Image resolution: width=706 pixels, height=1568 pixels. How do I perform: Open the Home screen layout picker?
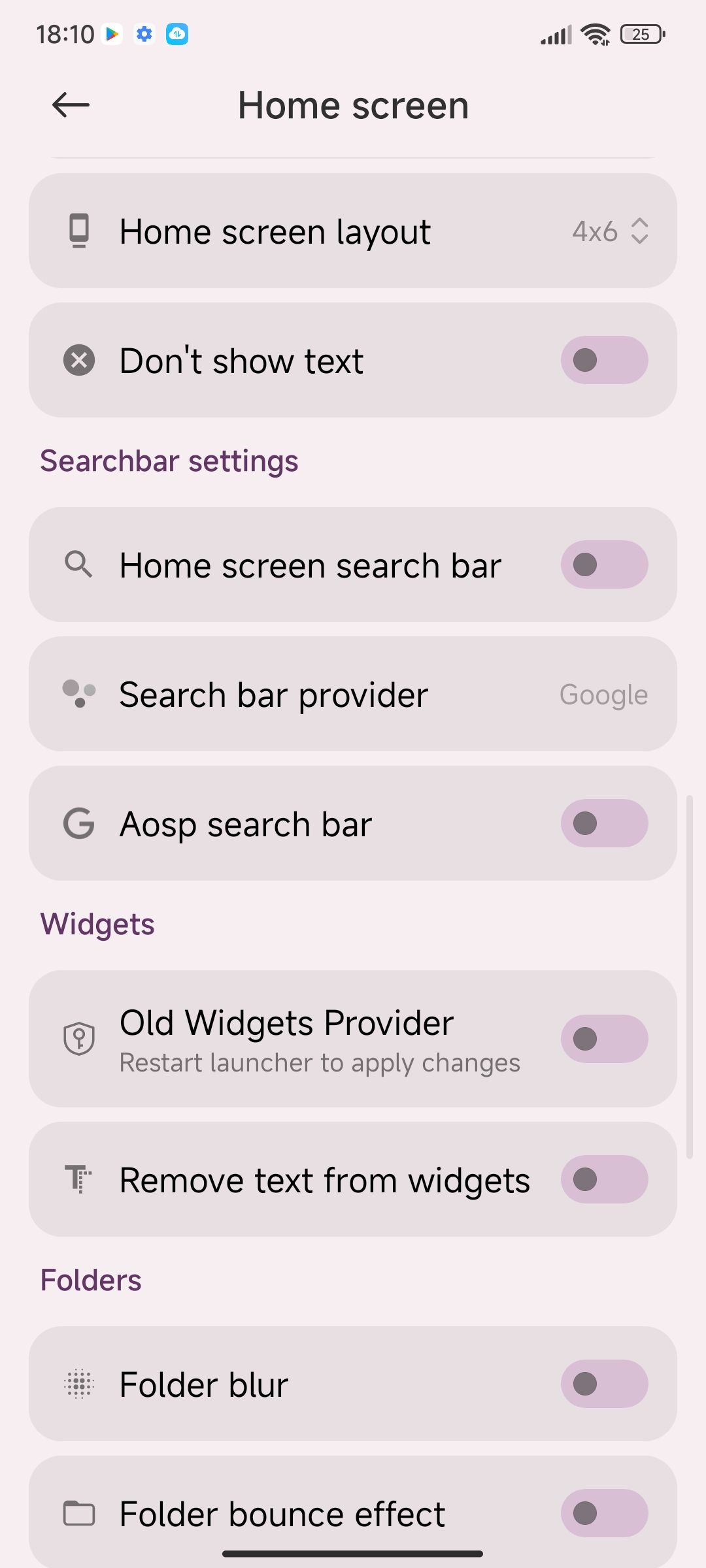point(353,231)
